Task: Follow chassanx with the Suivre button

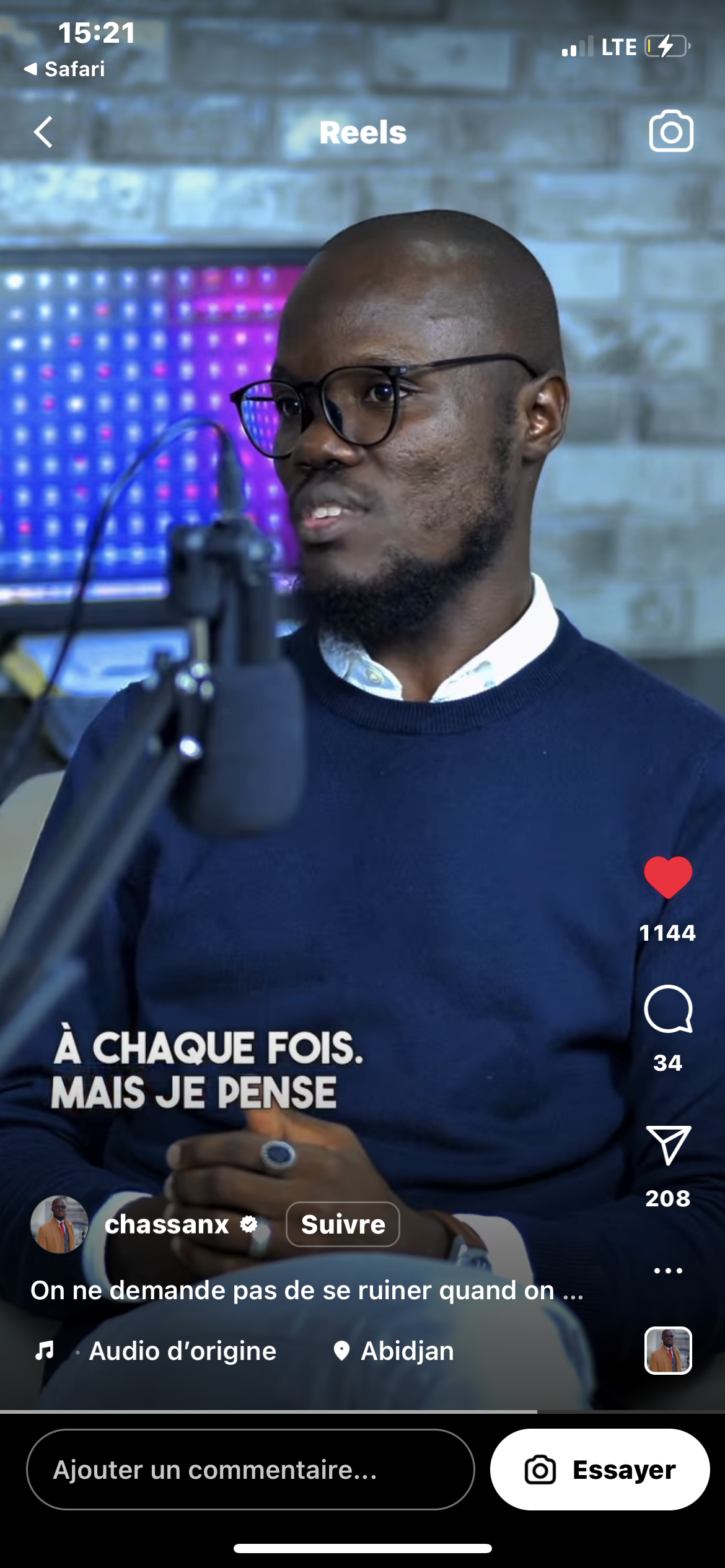Action: pos(343,1224)
